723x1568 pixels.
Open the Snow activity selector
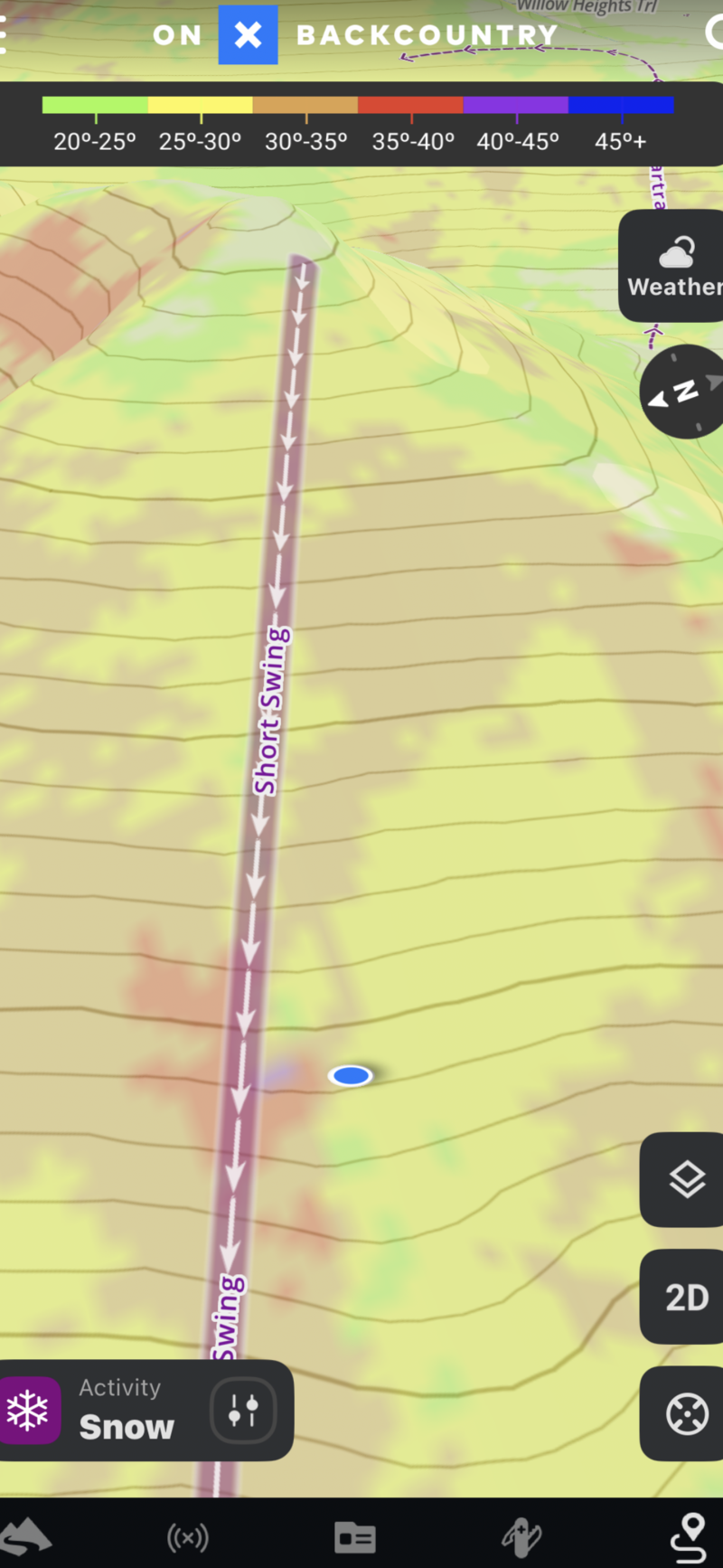99,1410
